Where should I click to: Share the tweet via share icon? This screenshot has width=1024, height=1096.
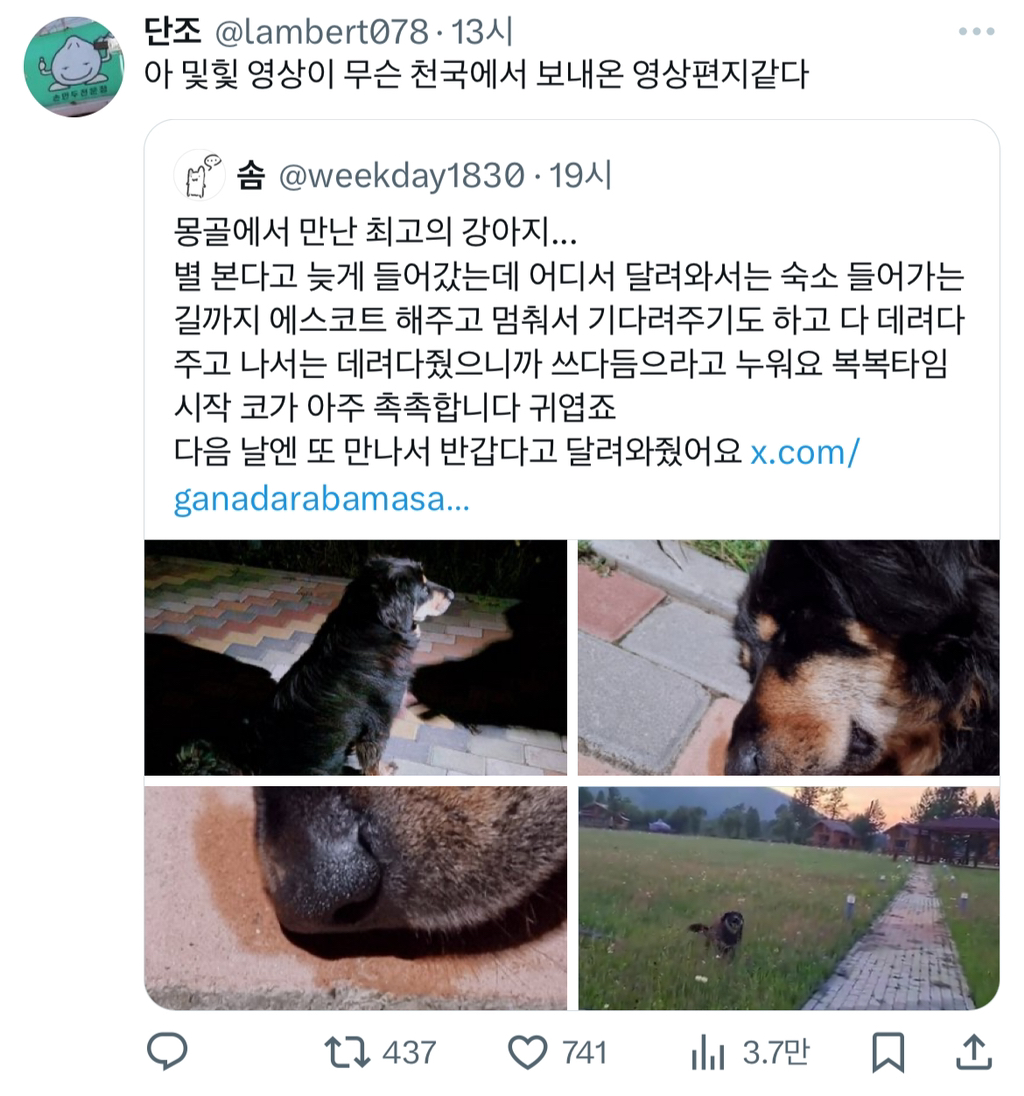(x=974, y=1052)
